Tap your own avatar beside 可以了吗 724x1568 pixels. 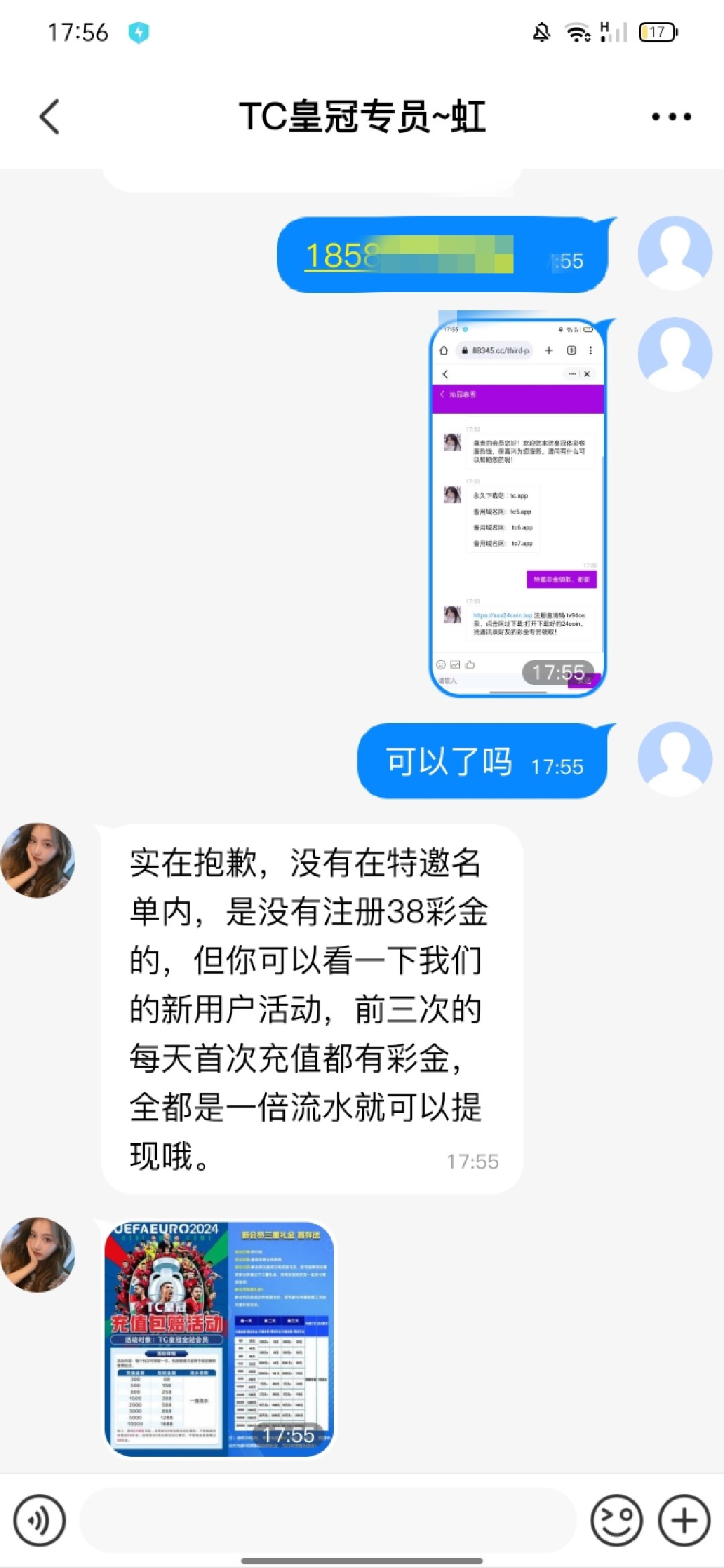point(674,759)
